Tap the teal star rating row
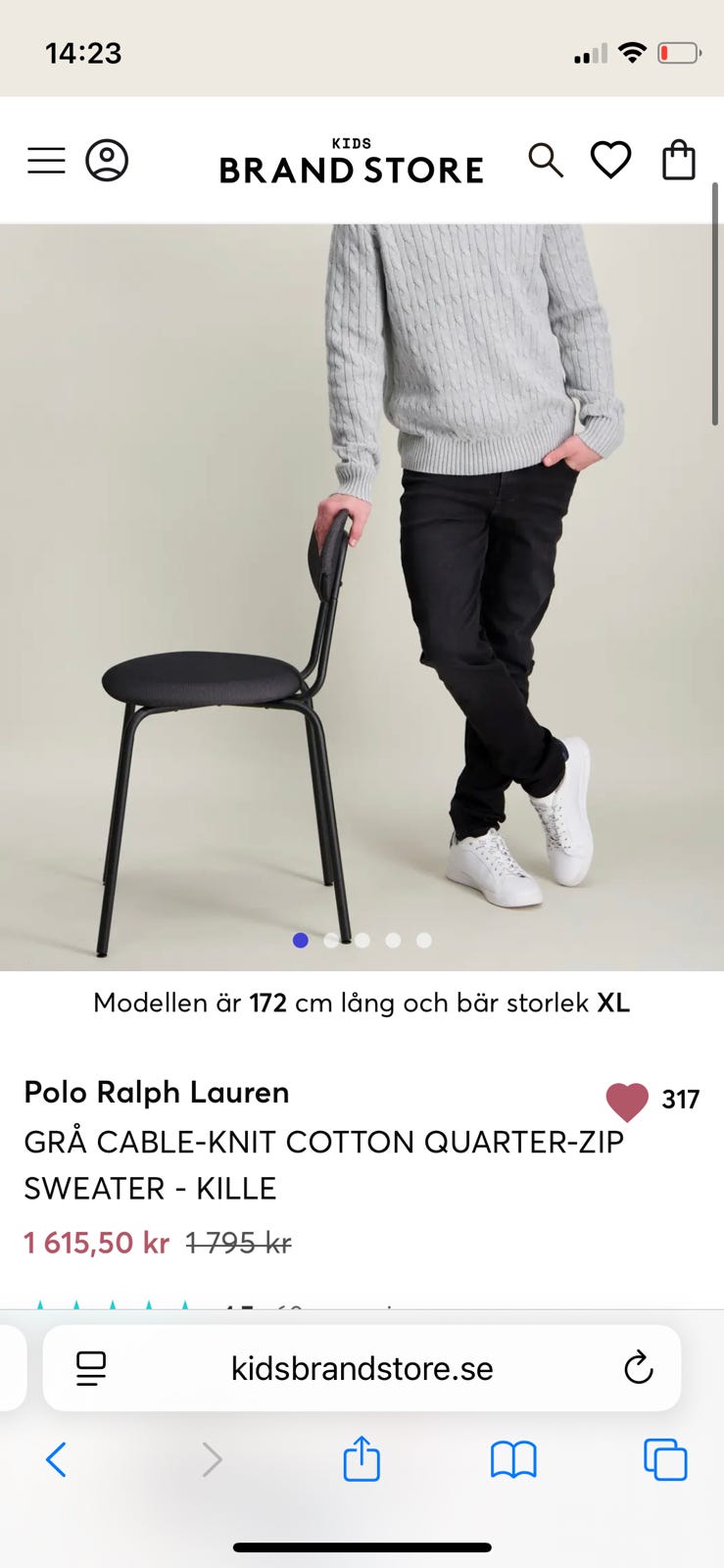The image size is (724, 1568). [x=113, y=1300]
